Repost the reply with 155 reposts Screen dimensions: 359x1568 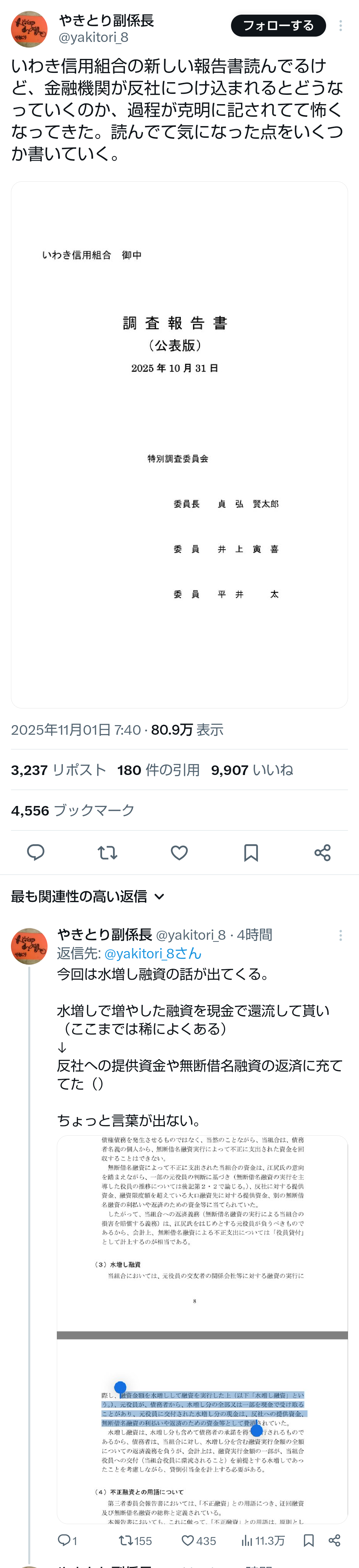(135, 1541)
